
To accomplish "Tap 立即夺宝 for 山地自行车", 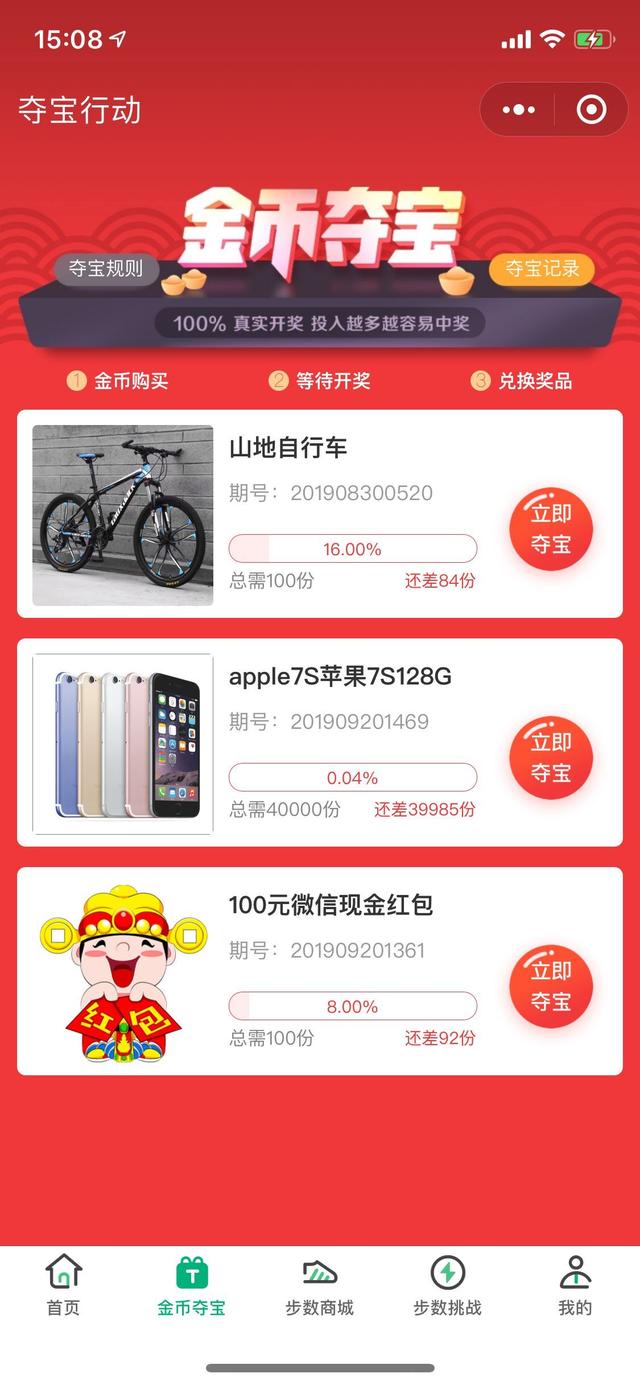I will (x=551, y=529).
